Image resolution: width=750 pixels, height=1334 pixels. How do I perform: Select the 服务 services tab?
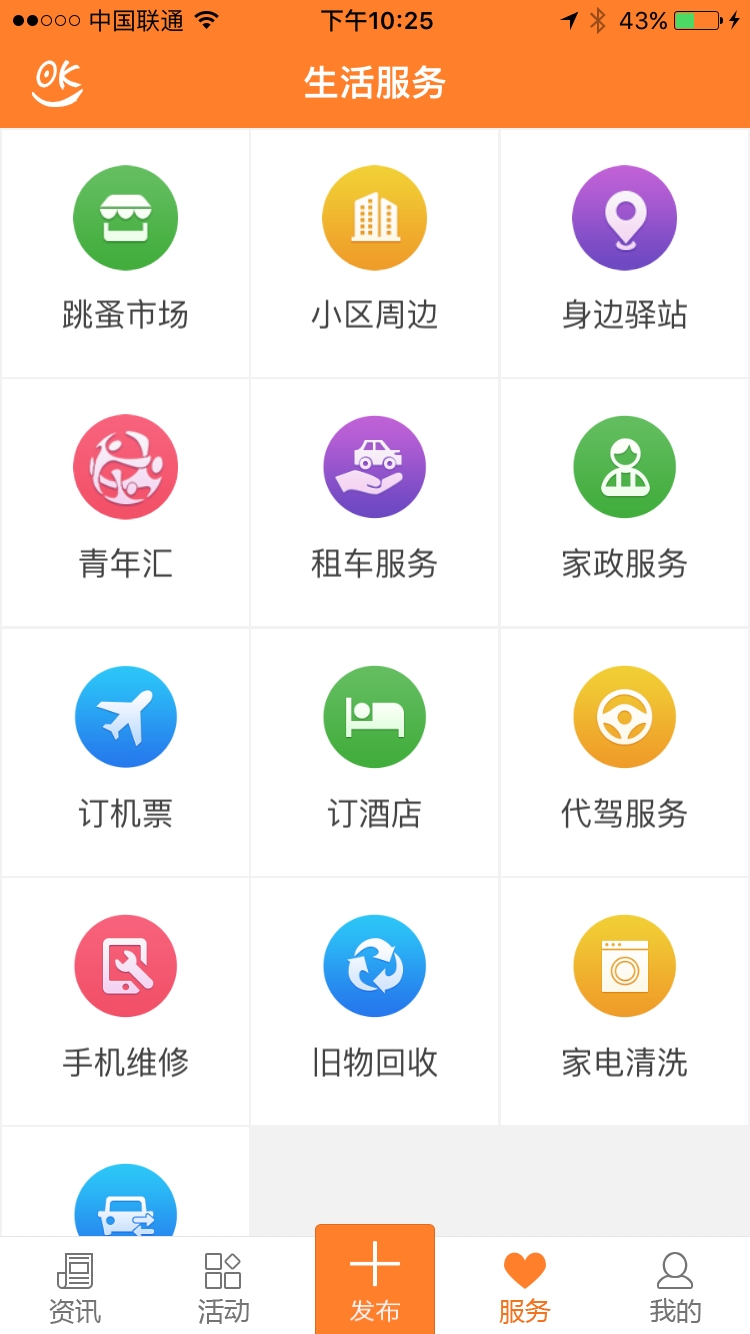click(525, 1288)
